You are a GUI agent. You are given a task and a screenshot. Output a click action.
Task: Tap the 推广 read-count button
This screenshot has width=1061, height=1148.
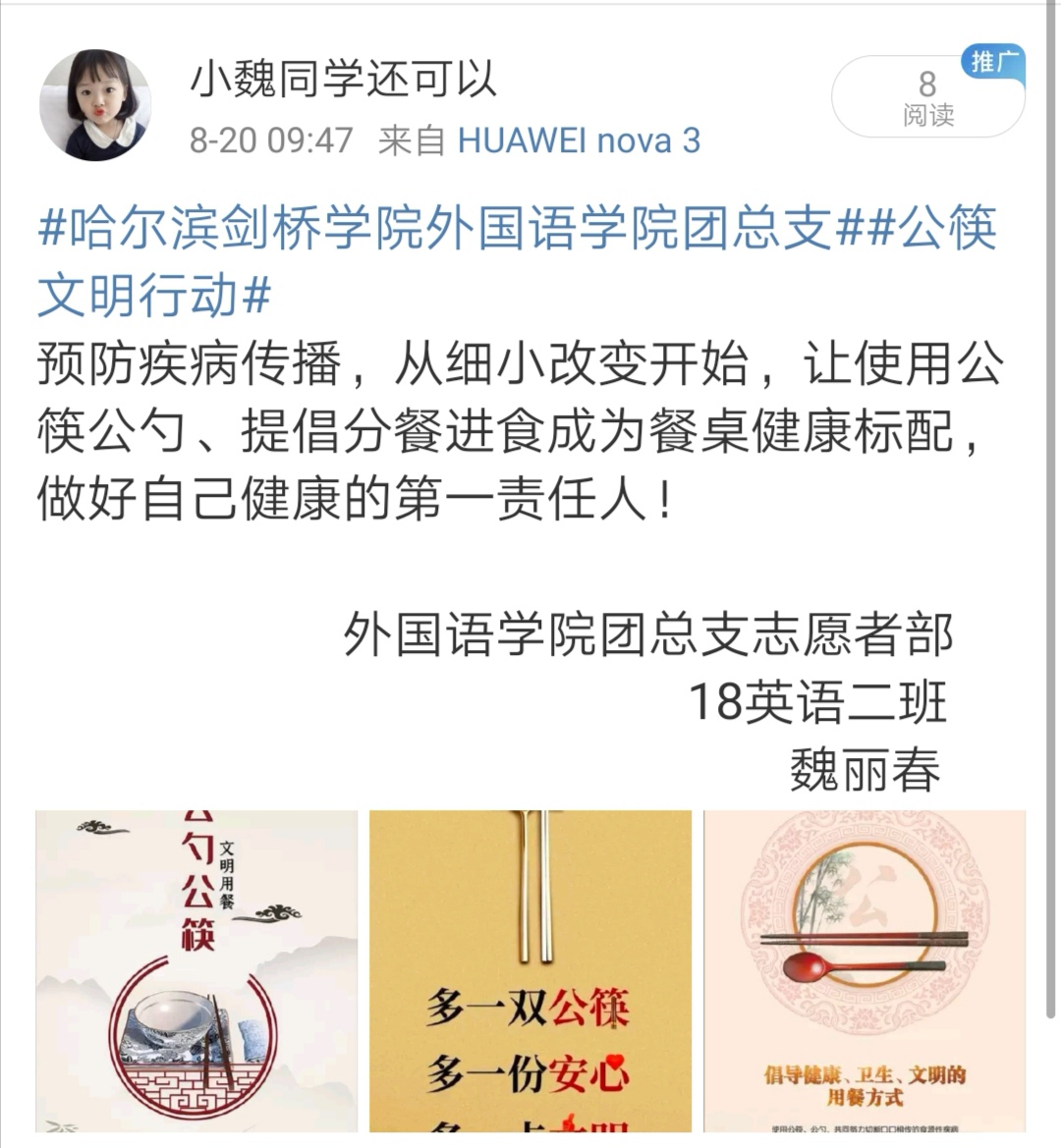click(927, 96)
